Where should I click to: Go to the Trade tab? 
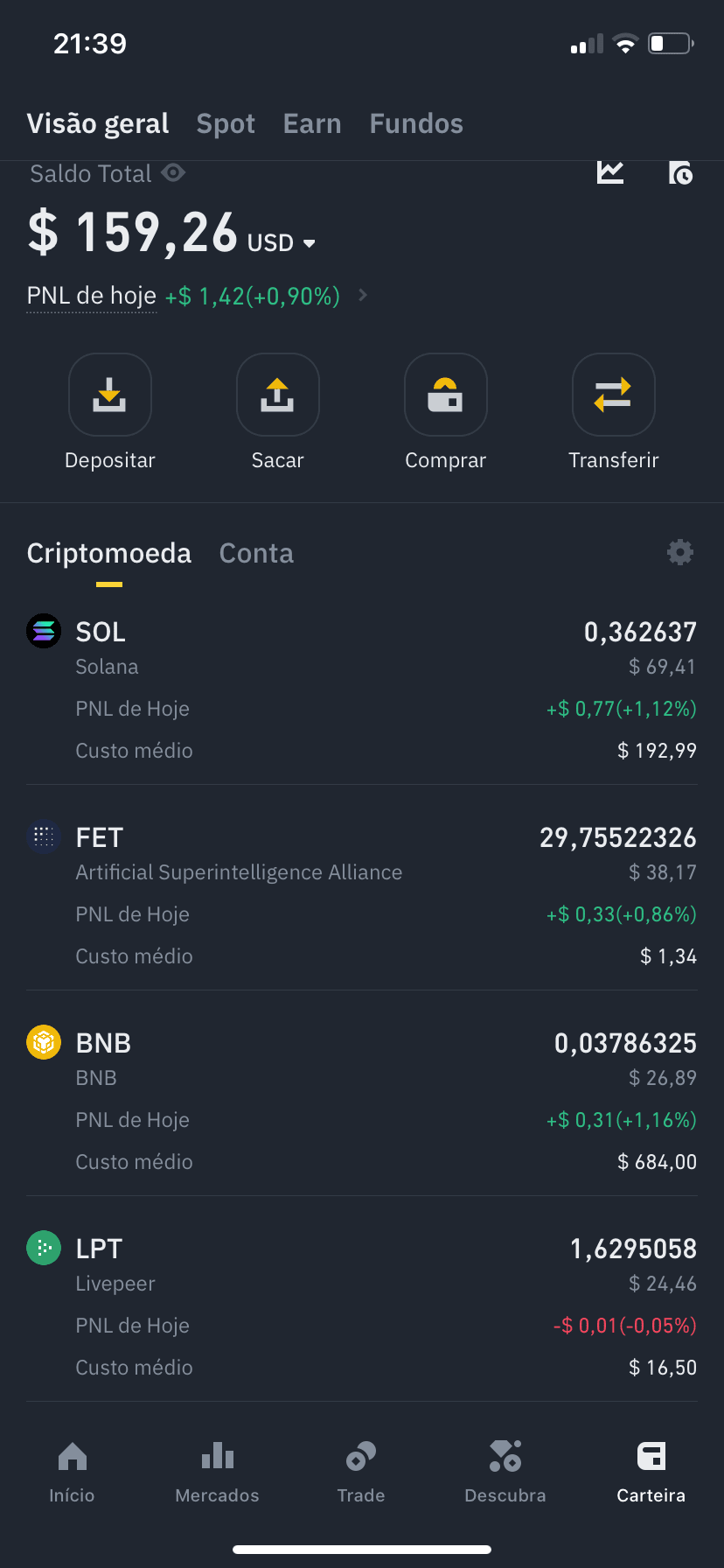361,1472
